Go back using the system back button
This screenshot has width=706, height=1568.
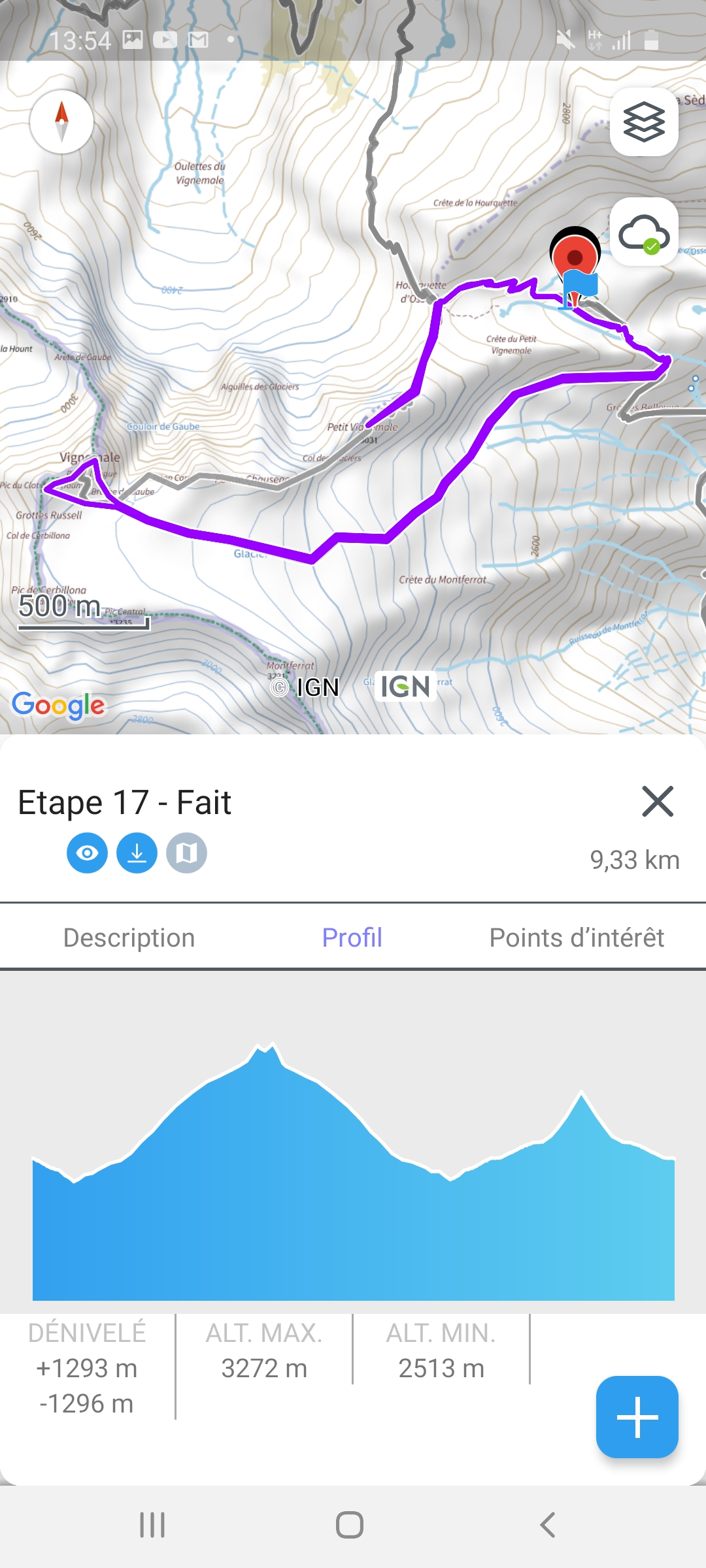click(548, 1525)
